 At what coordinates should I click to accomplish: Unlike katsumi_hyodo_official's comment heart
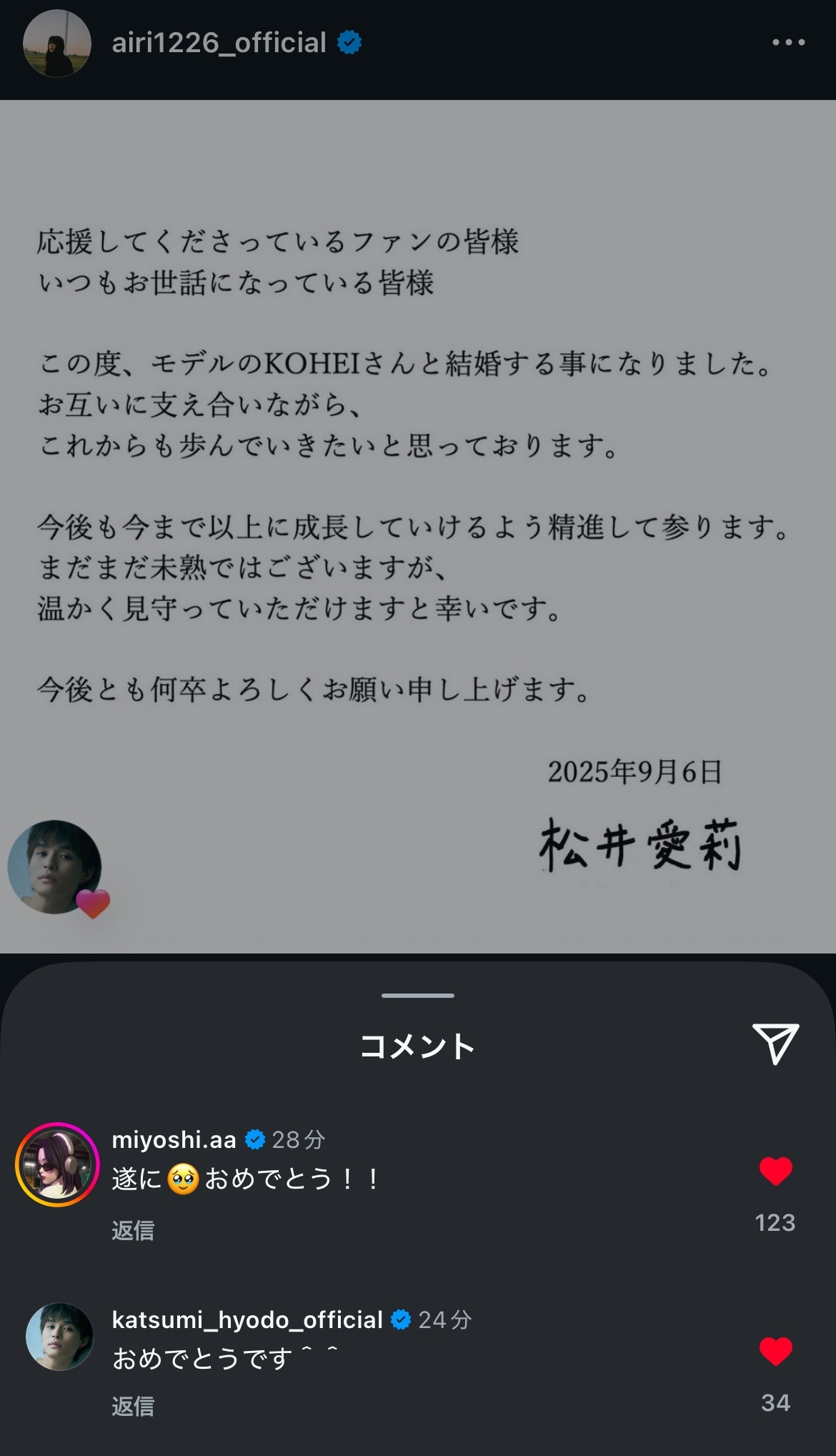click(775, 1351)
